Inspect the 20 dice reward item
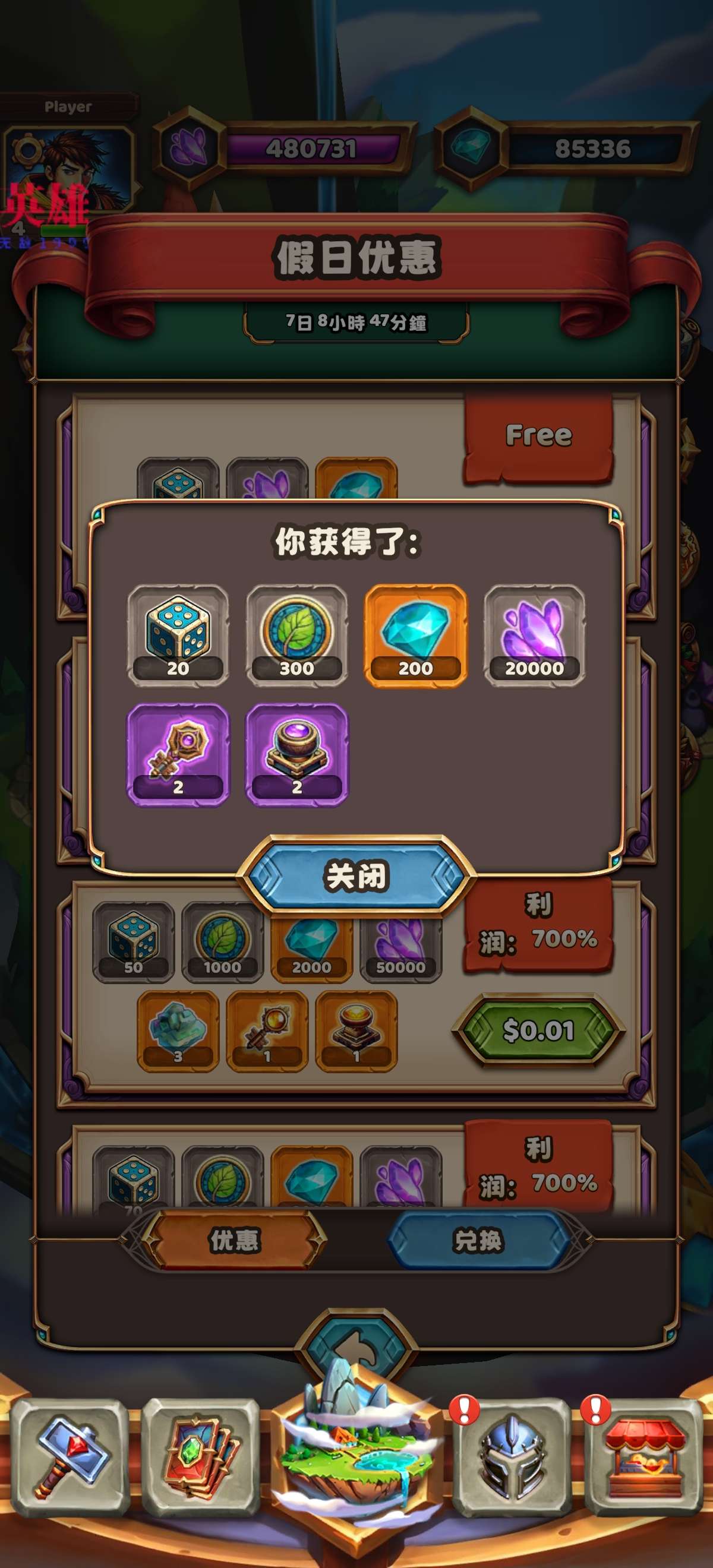The width and height of the screenshot is (713, 1568). [178, 634]
